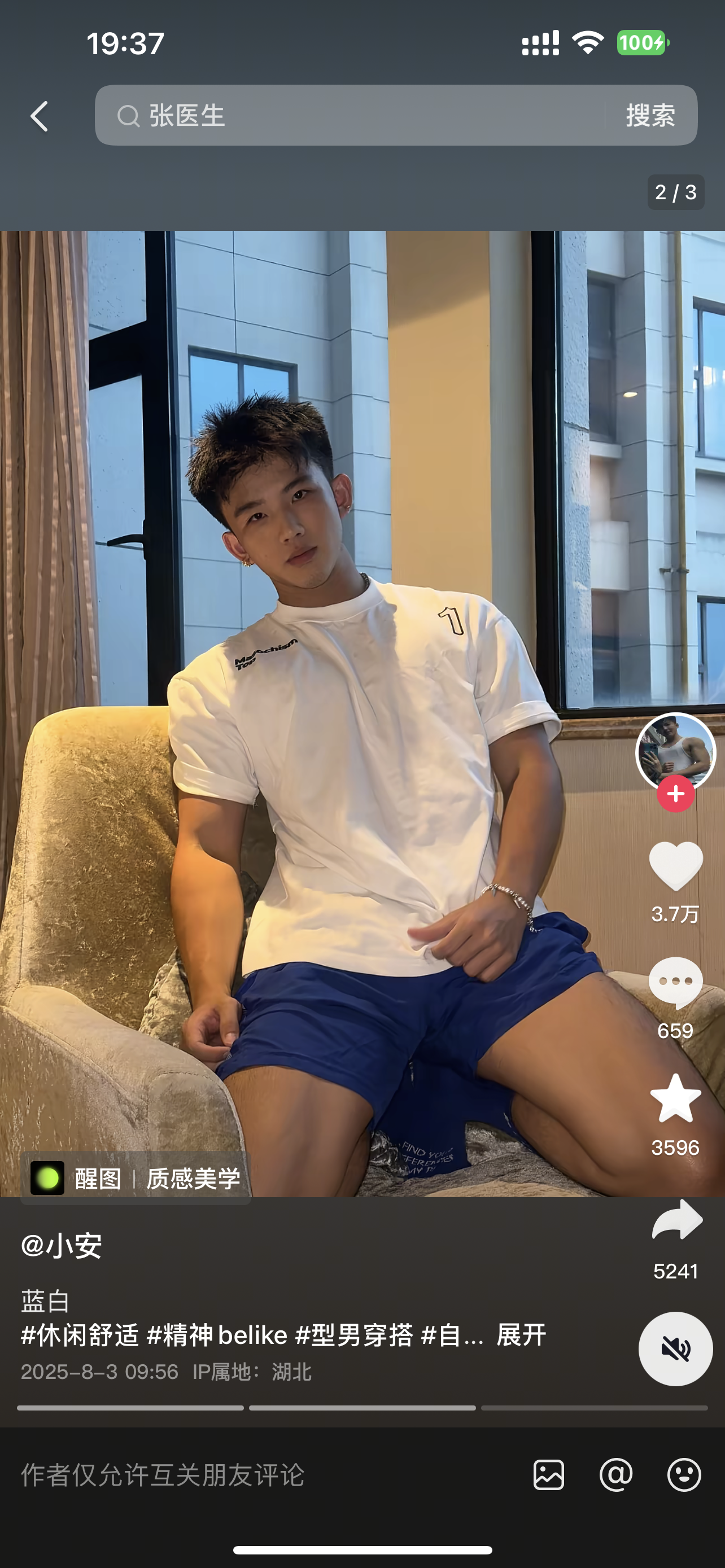
Task: Unmute sound with the speaker button
Action: pyautogui.click(x=675, y=1349)
